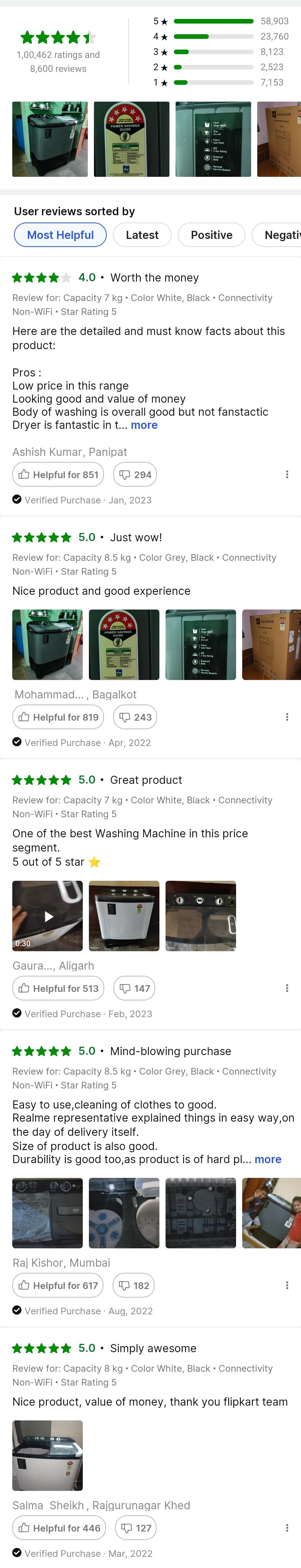Sort reviews by Latest
301x1568 pixels.
tap(142, 235)
